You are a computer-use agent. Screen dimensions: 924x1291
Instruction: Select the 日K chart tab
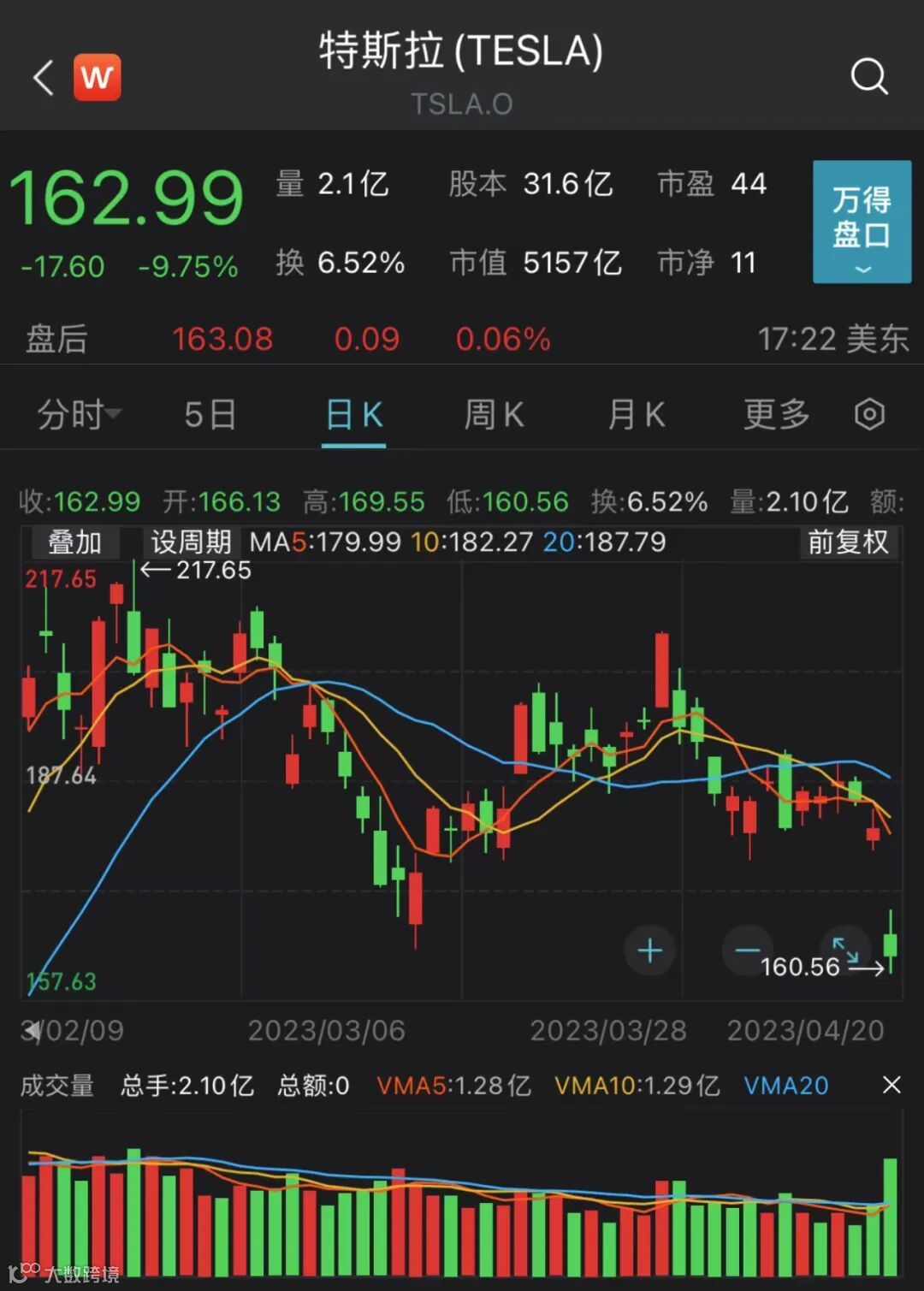coord(353,415)
